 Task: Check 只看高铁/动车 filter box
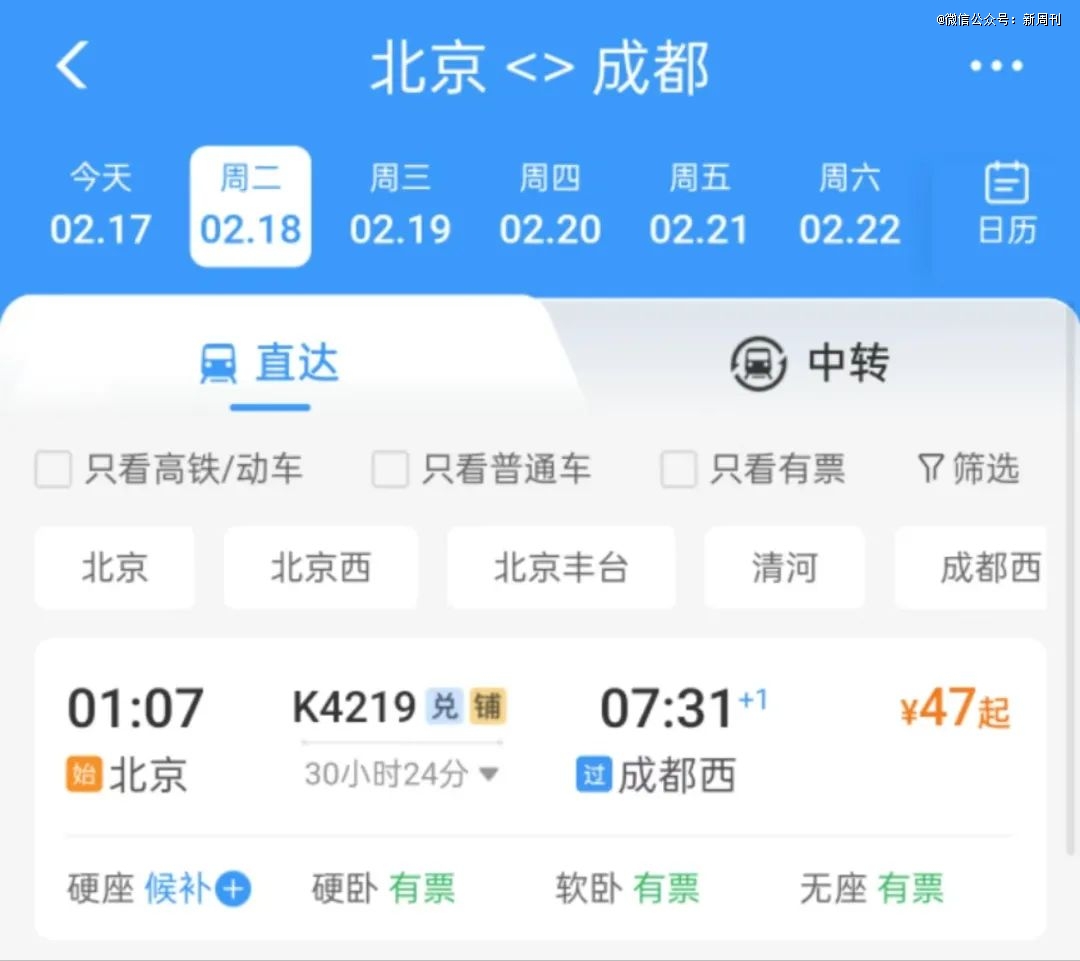click(54, 469)
